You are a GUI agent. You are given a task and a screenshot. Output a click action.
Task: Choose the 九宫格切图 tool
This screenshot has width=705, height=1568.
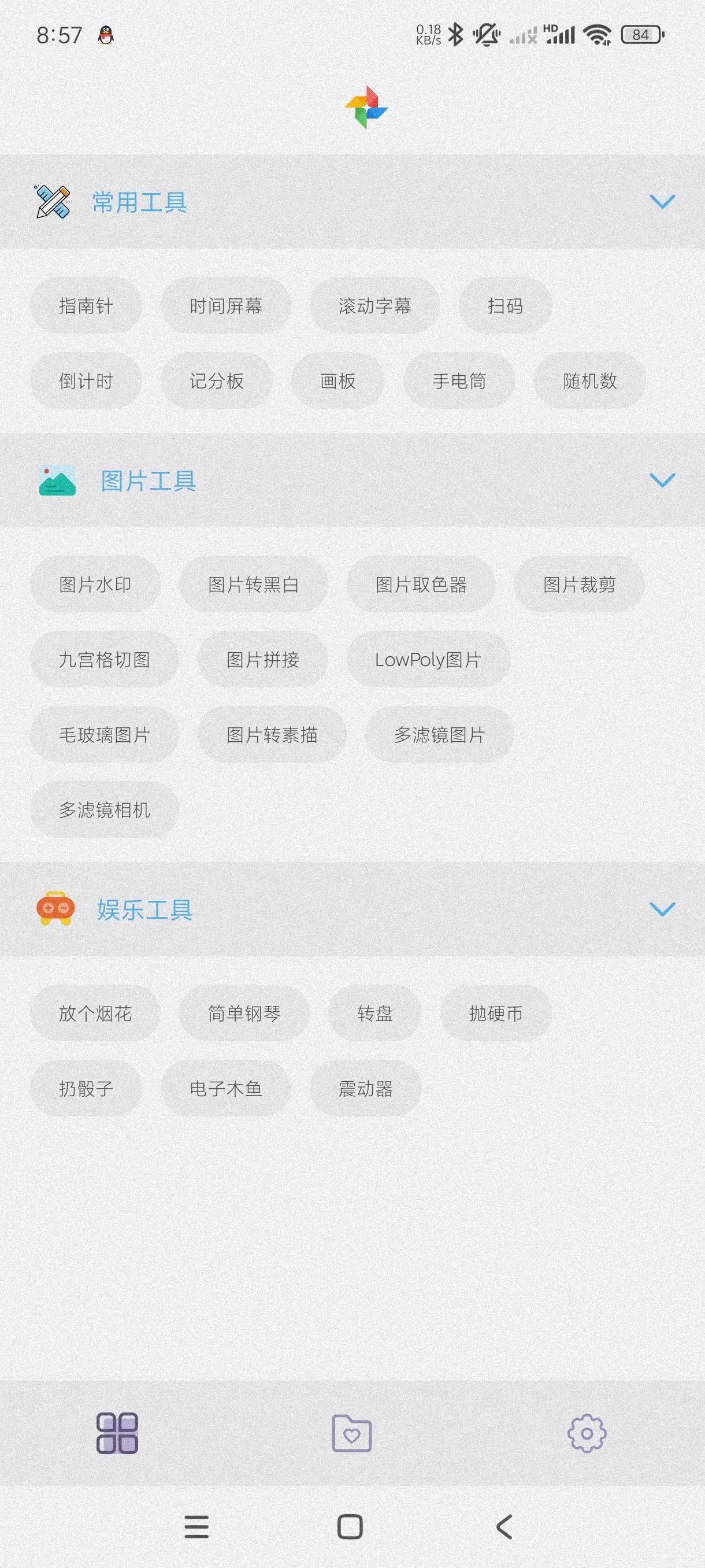pos(104,659)
